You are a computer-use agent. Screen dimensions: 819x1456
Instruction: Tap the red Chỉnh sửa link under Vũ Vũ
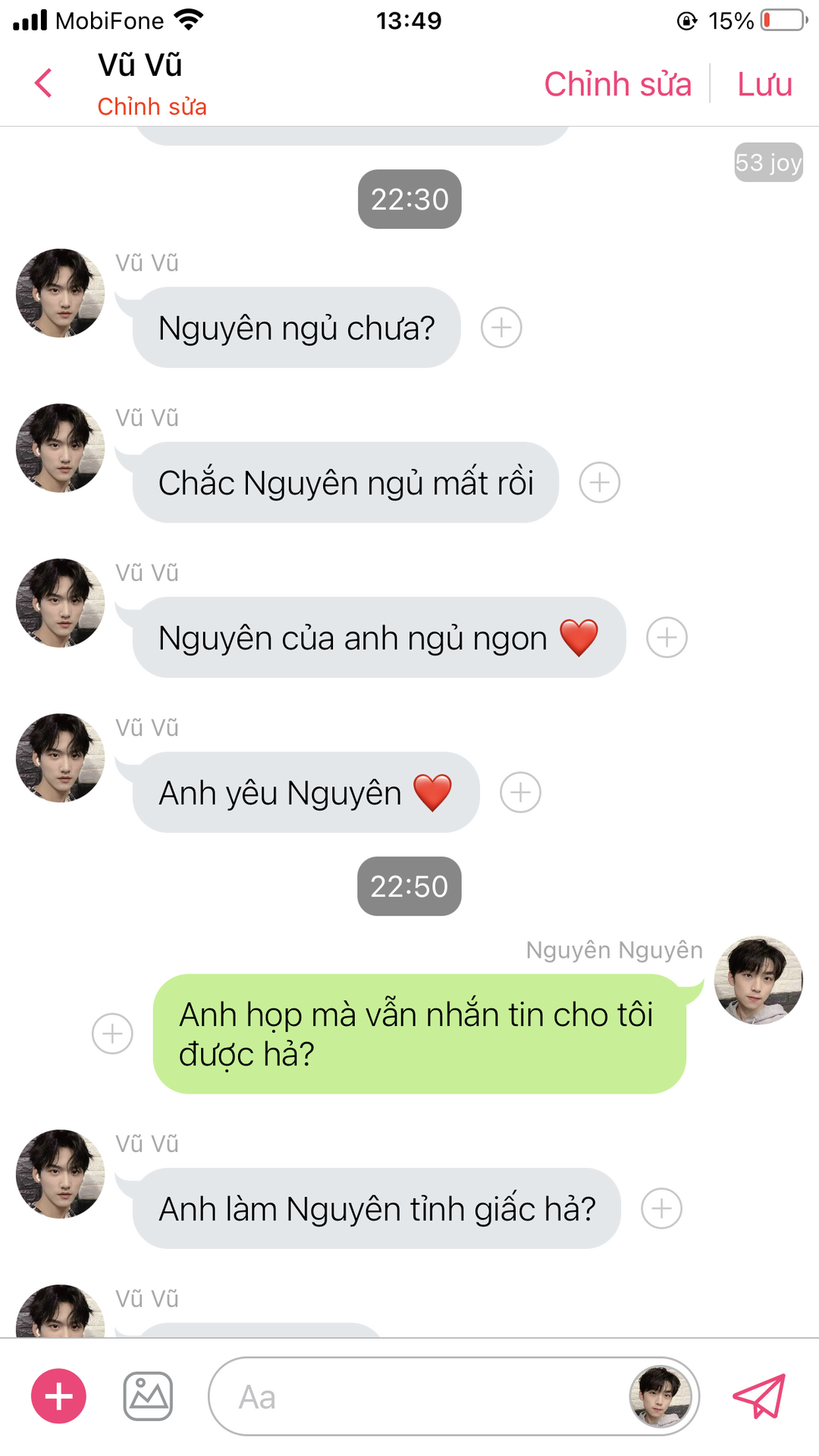coord(152,107)
